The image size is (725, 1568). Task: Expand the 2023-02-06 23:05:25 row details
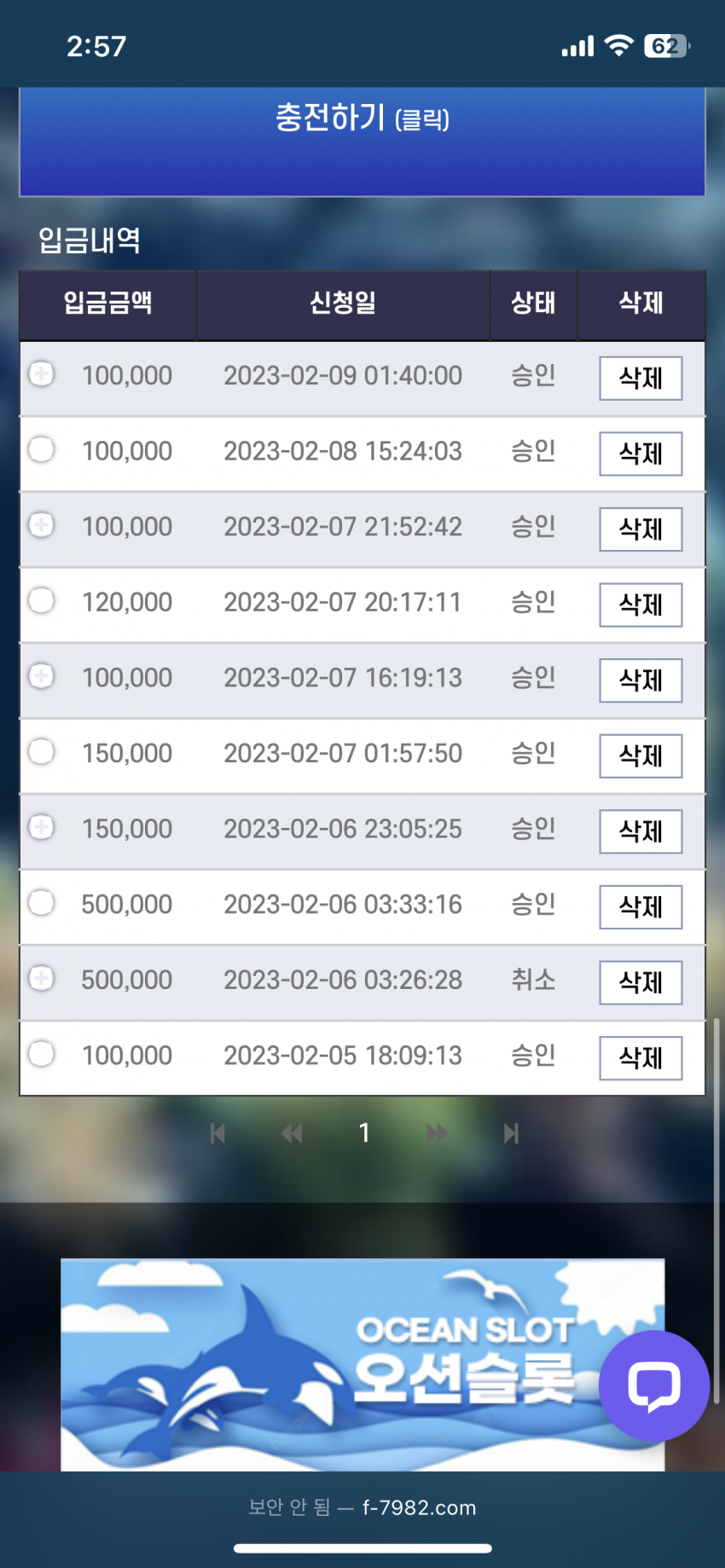(41, 826)
